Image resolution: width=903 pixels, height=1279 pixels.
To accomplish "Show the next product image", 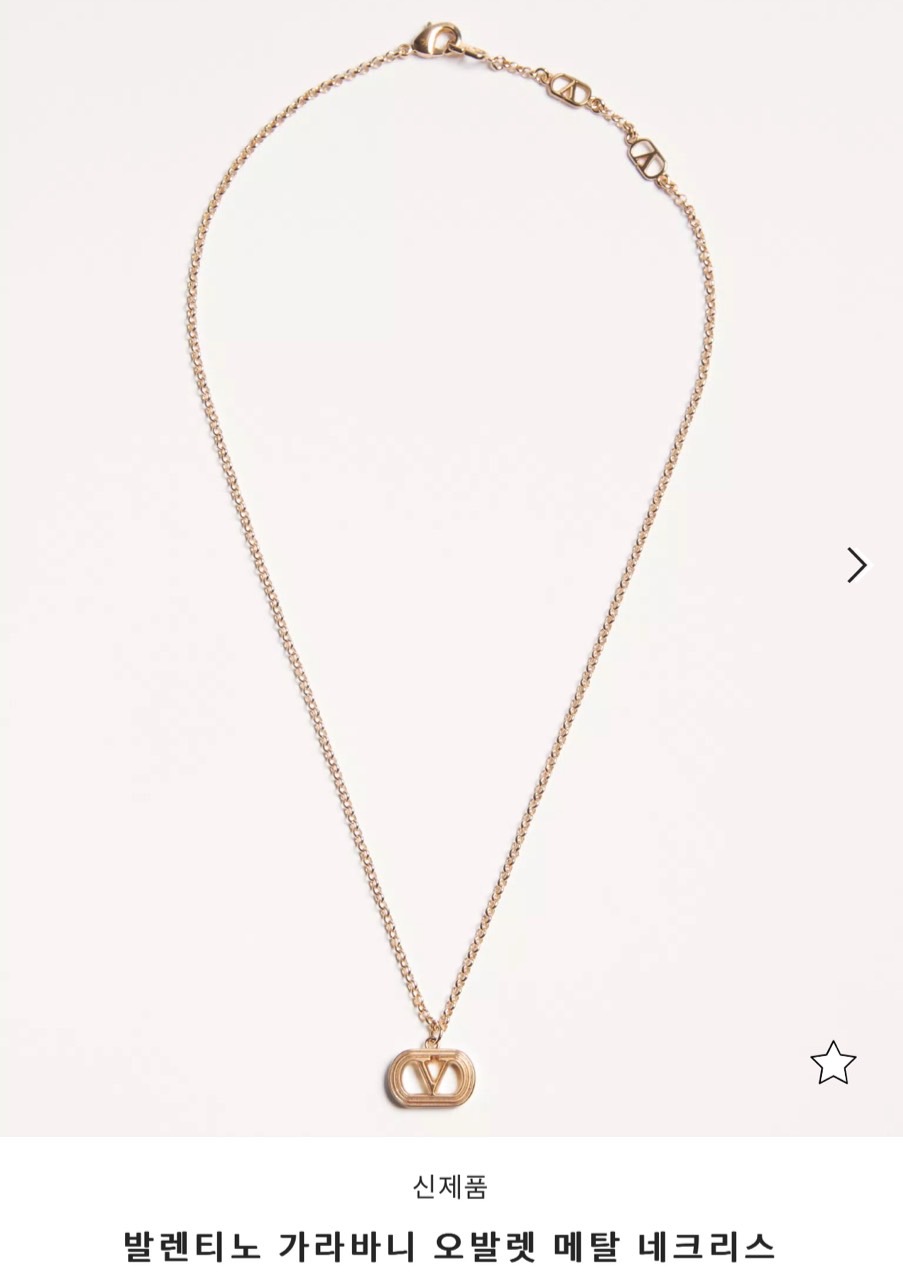I will (856, 565).
